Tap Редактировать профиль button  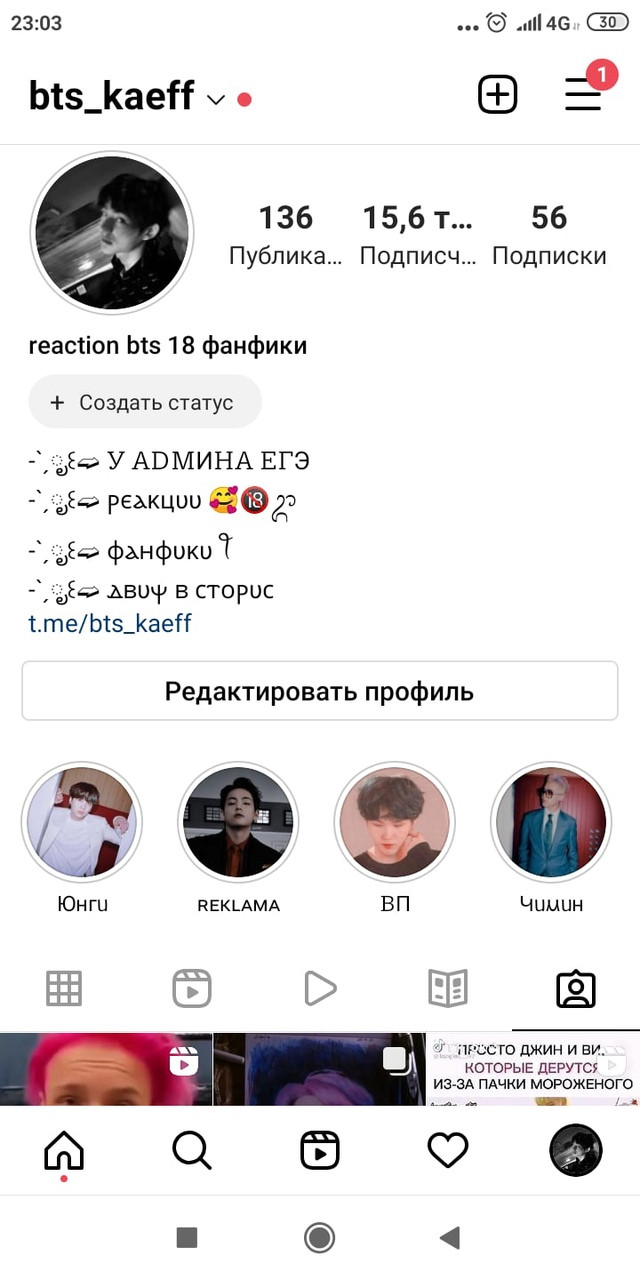click(x=320, y=691)
